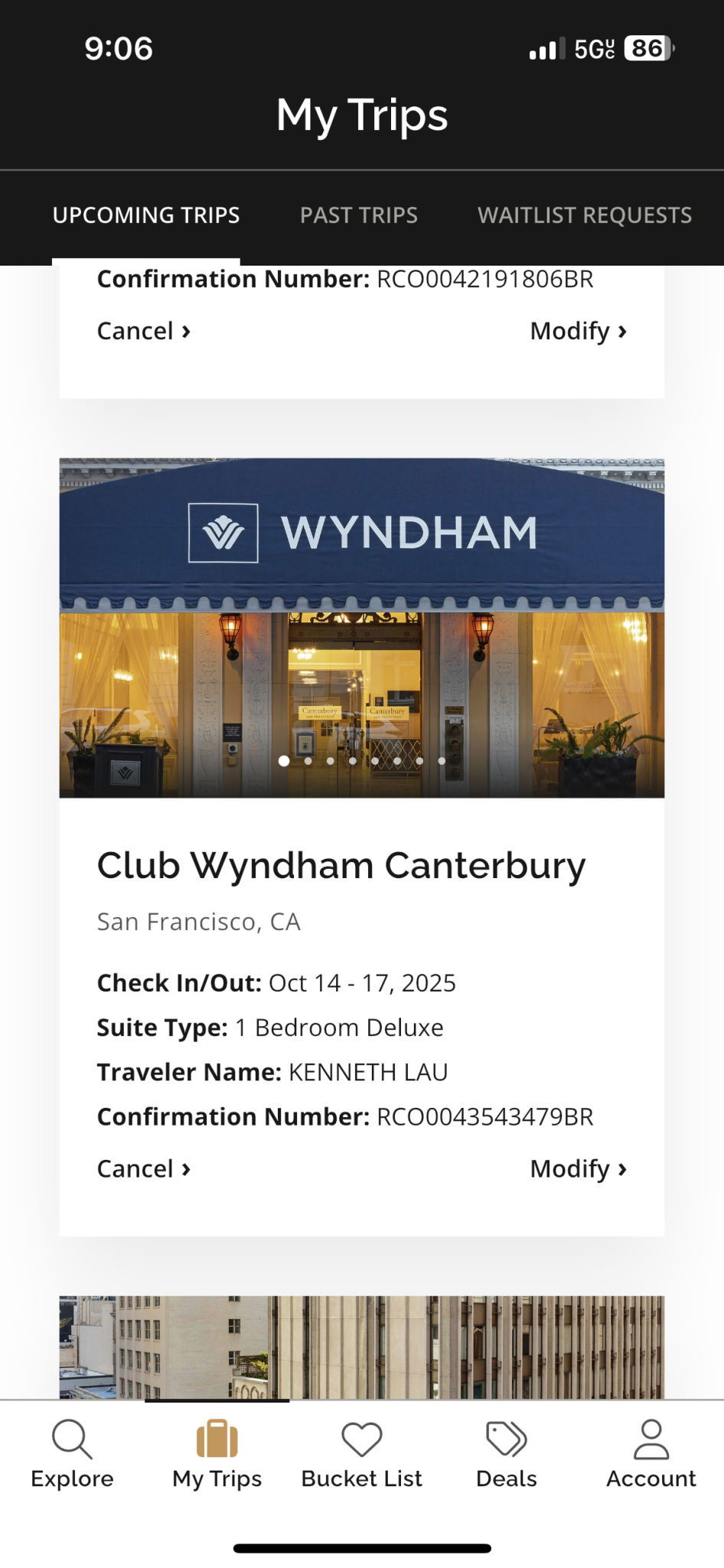Viewport: 724px width, 1568px height.
Task: Switch to the Past Trips tab
Action: (358, 215)
